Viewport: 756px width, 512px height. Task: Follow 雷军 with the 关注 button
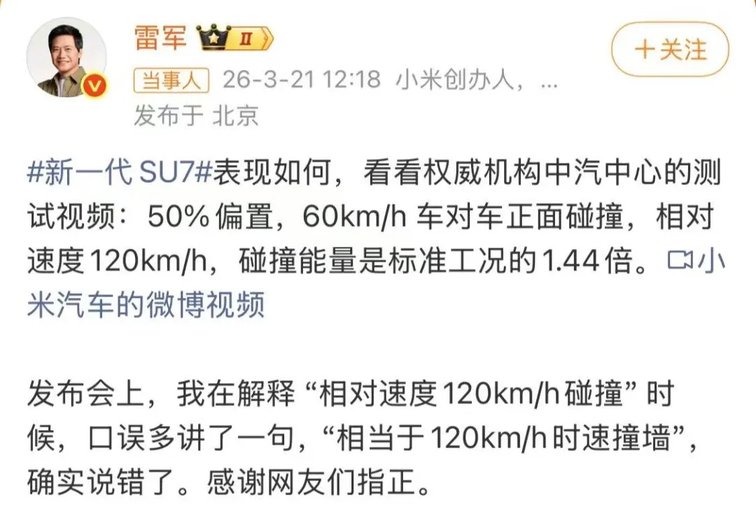[x=671, y=48]
